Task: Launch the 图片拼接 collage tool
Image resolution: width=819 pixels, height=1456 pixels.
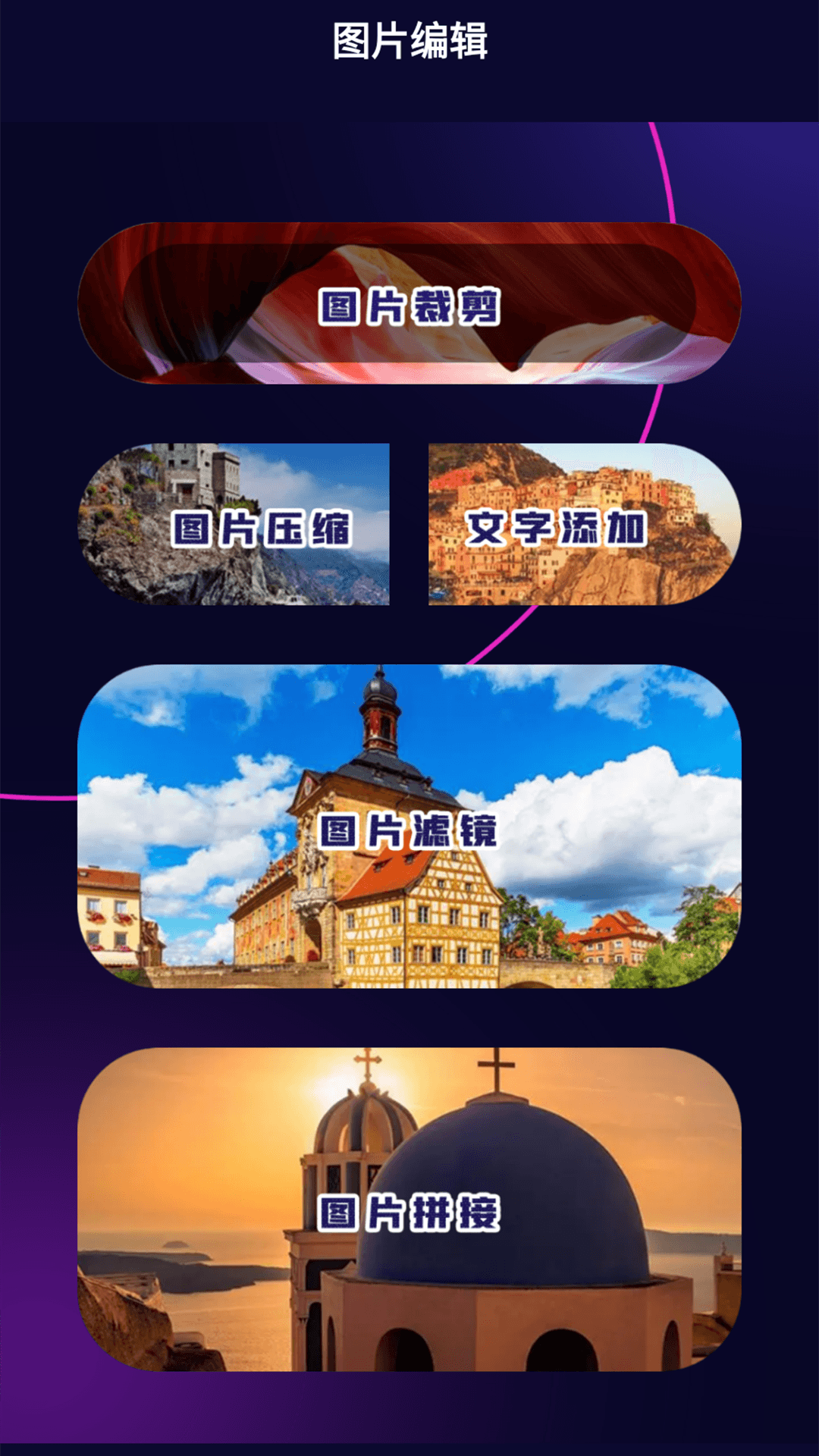Action: [409, 1210]
